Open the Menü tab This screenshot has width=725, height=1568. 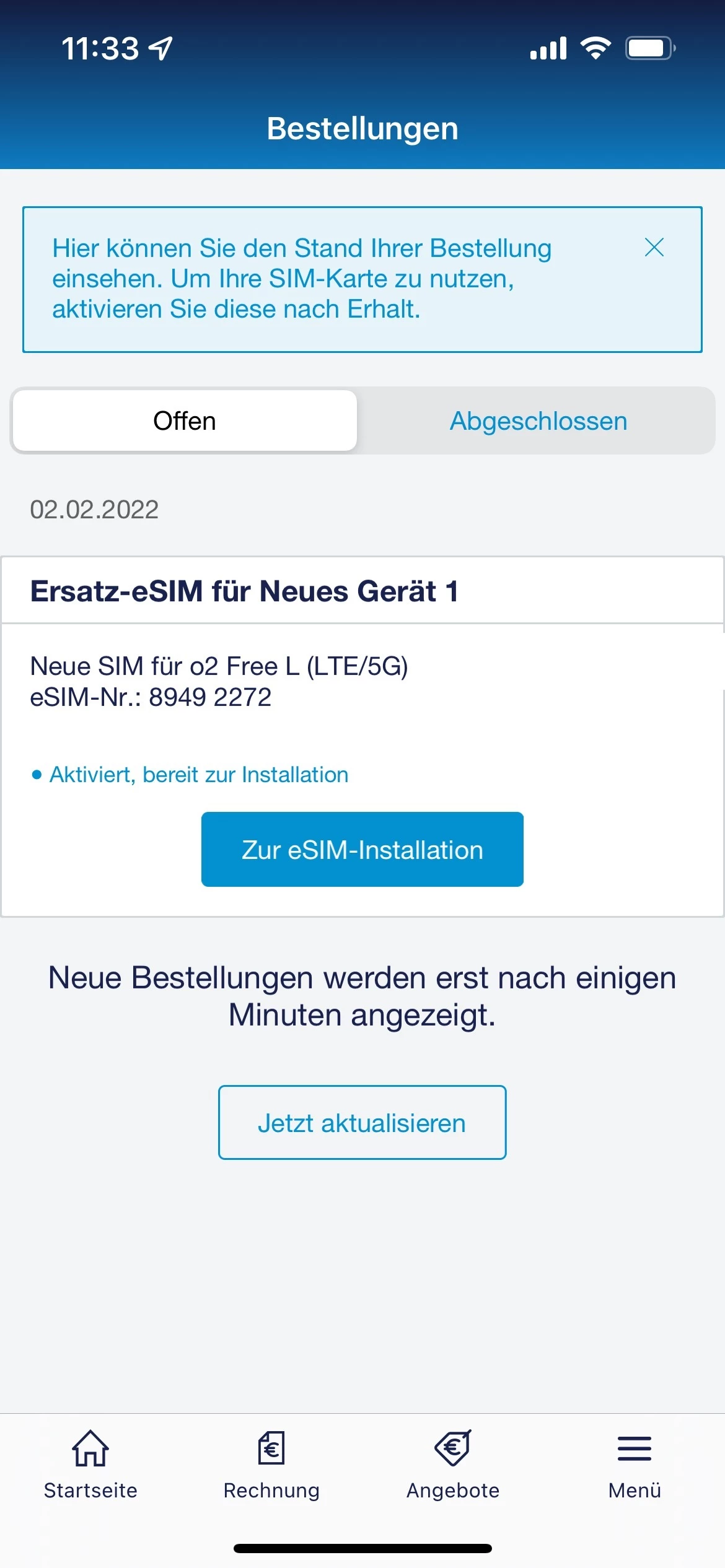[x=635, y=1464]
